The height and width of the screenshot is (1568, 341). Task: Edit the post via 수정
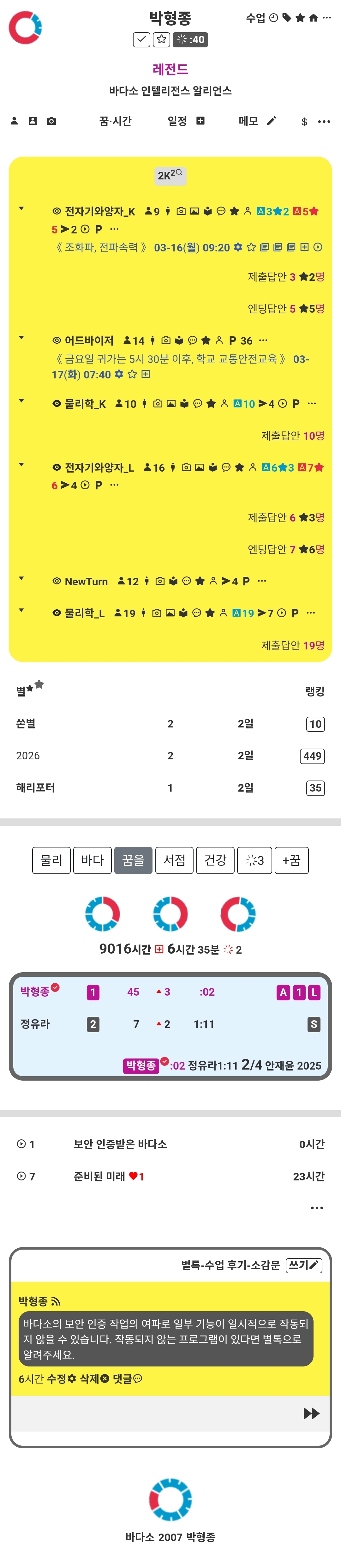(62, 1379)
